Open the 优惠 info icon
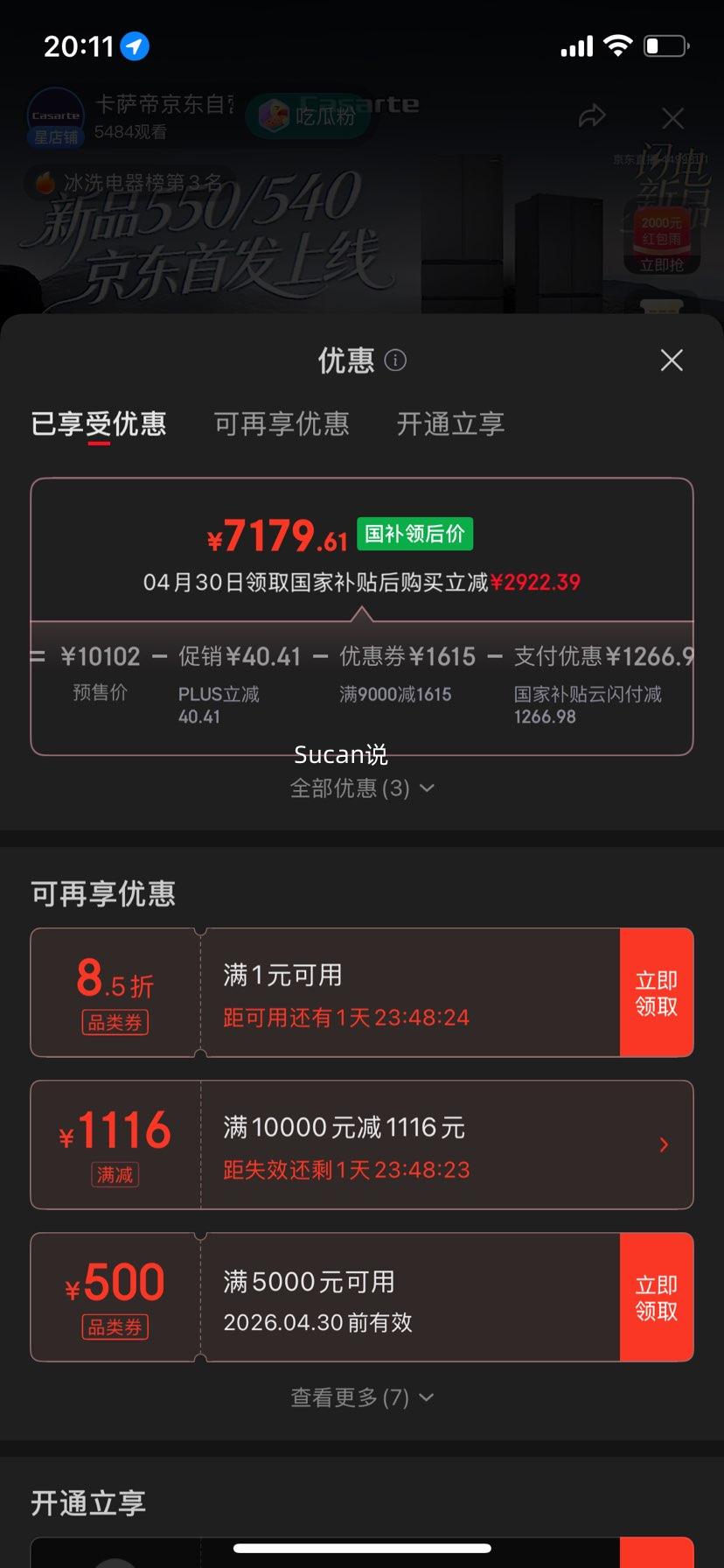The image size is (724, 1568). coord(395,360)
